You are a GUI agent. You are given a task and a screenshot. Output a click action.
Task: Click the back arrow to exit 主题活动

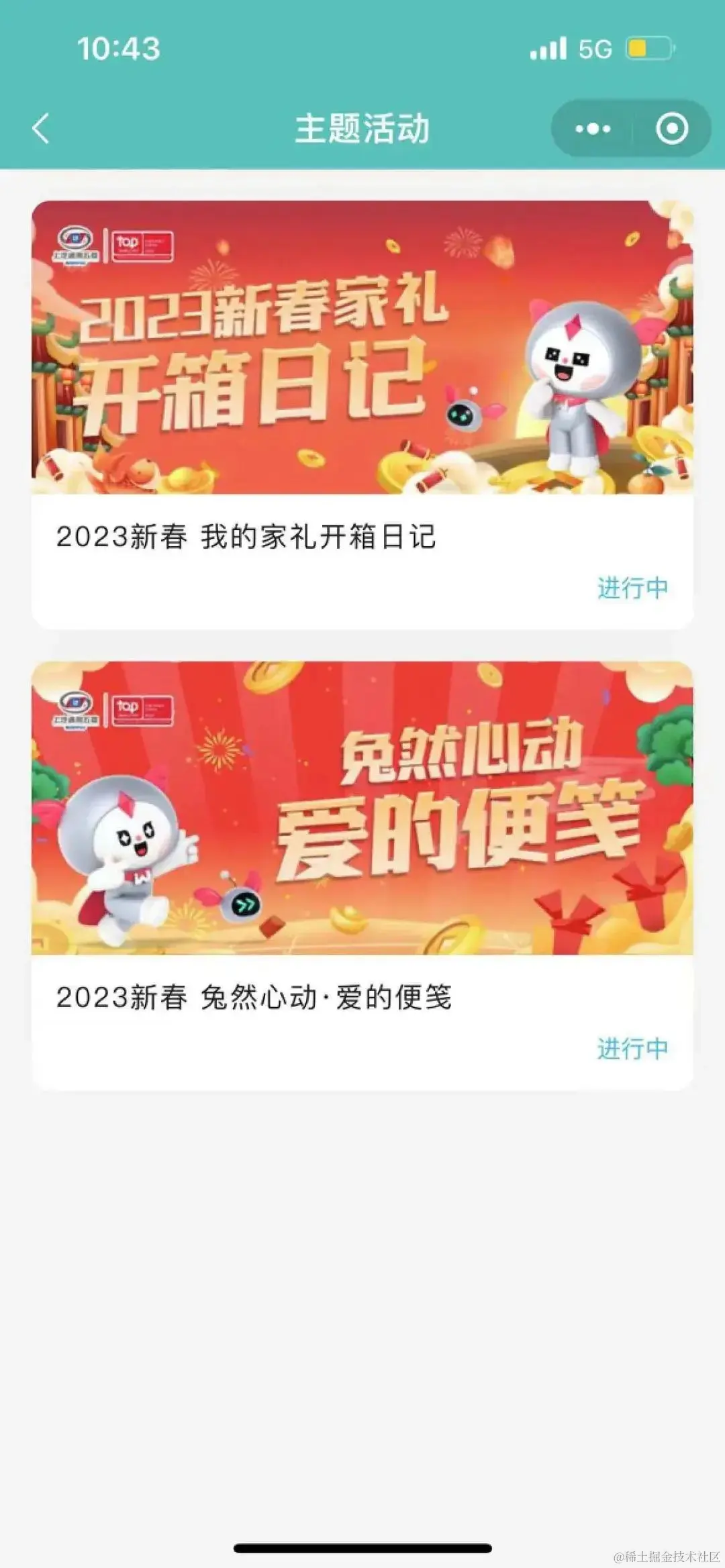[42, 129]
